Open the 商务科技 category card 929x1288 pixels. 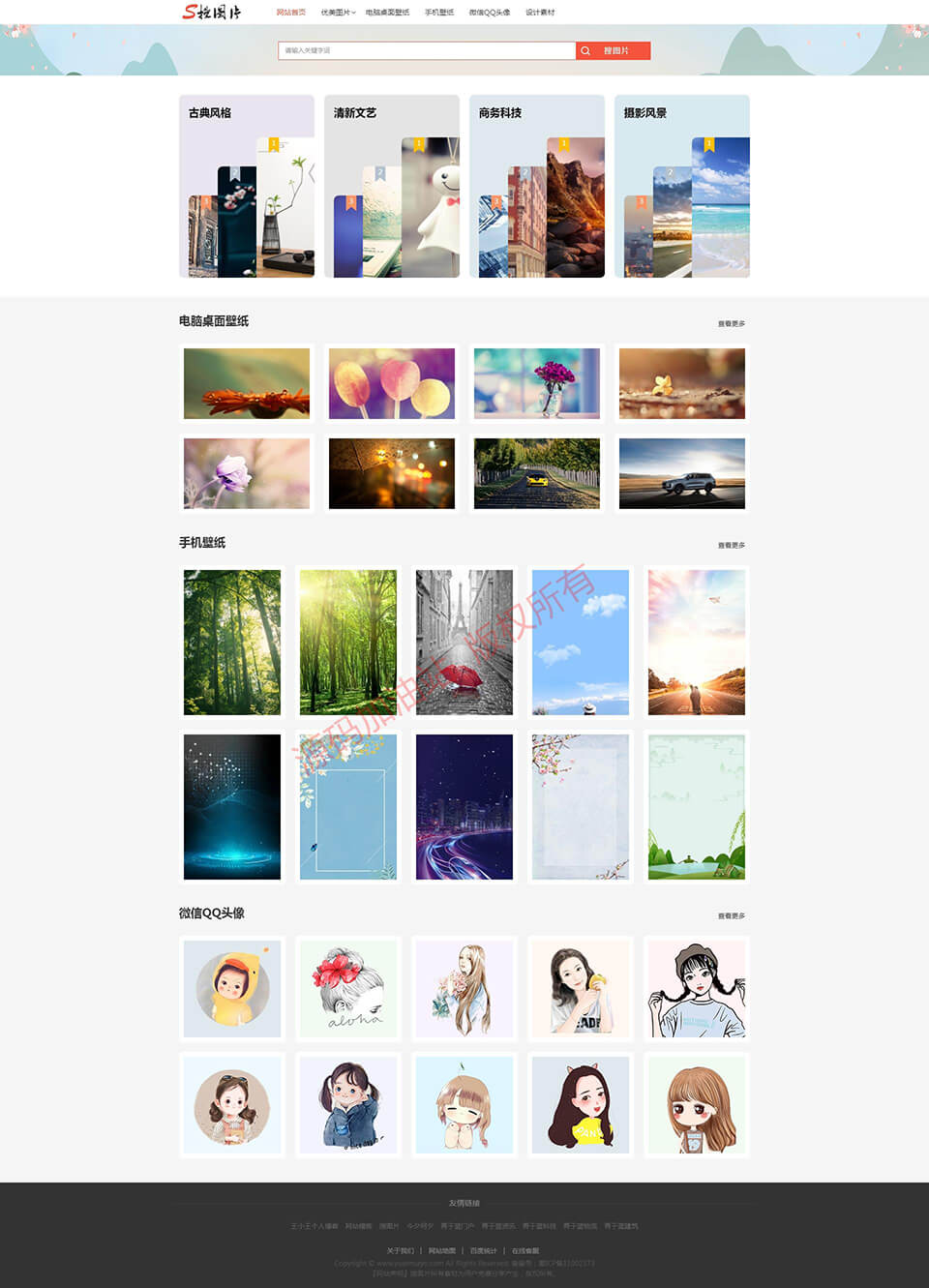pyautogui.click(x=537, y=186)
